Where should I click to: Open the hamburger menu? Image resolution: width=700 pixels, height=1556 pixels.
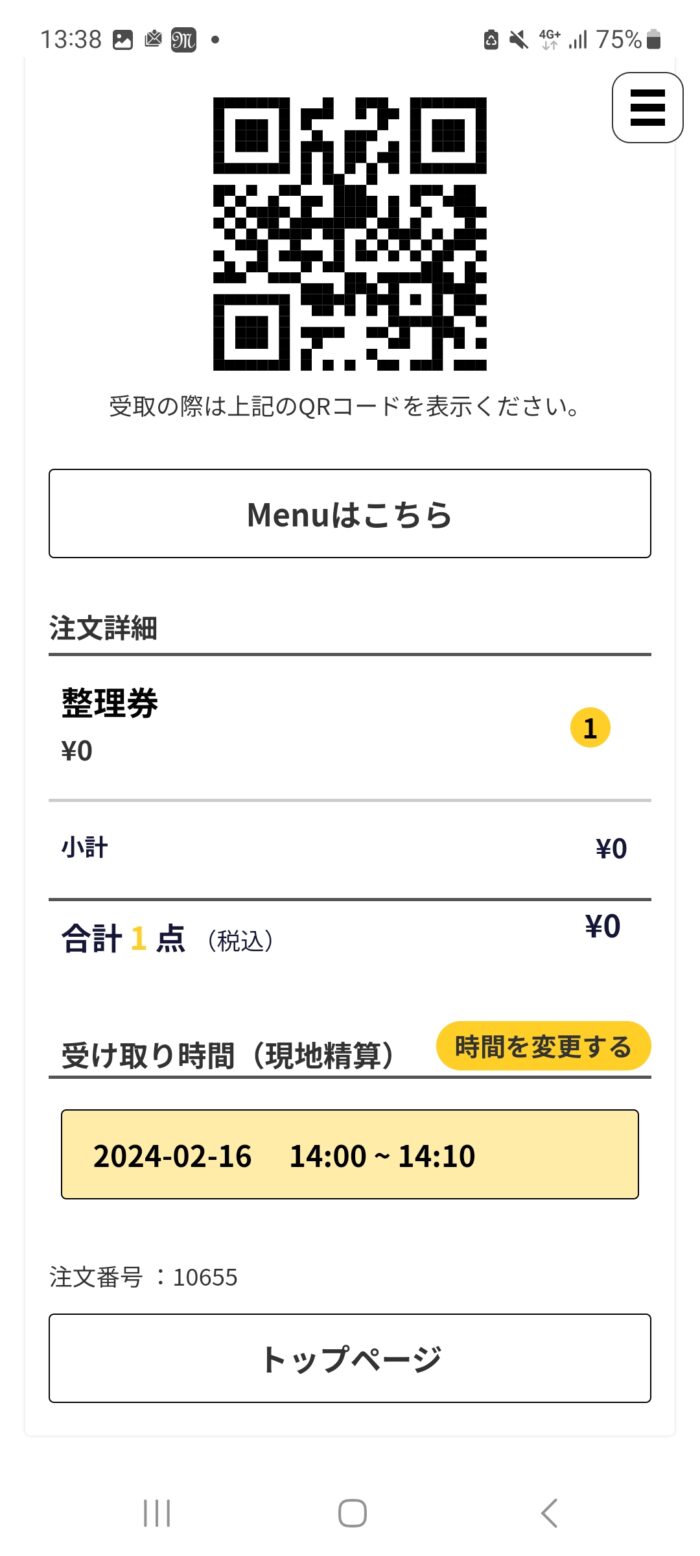tap(647, 107)
